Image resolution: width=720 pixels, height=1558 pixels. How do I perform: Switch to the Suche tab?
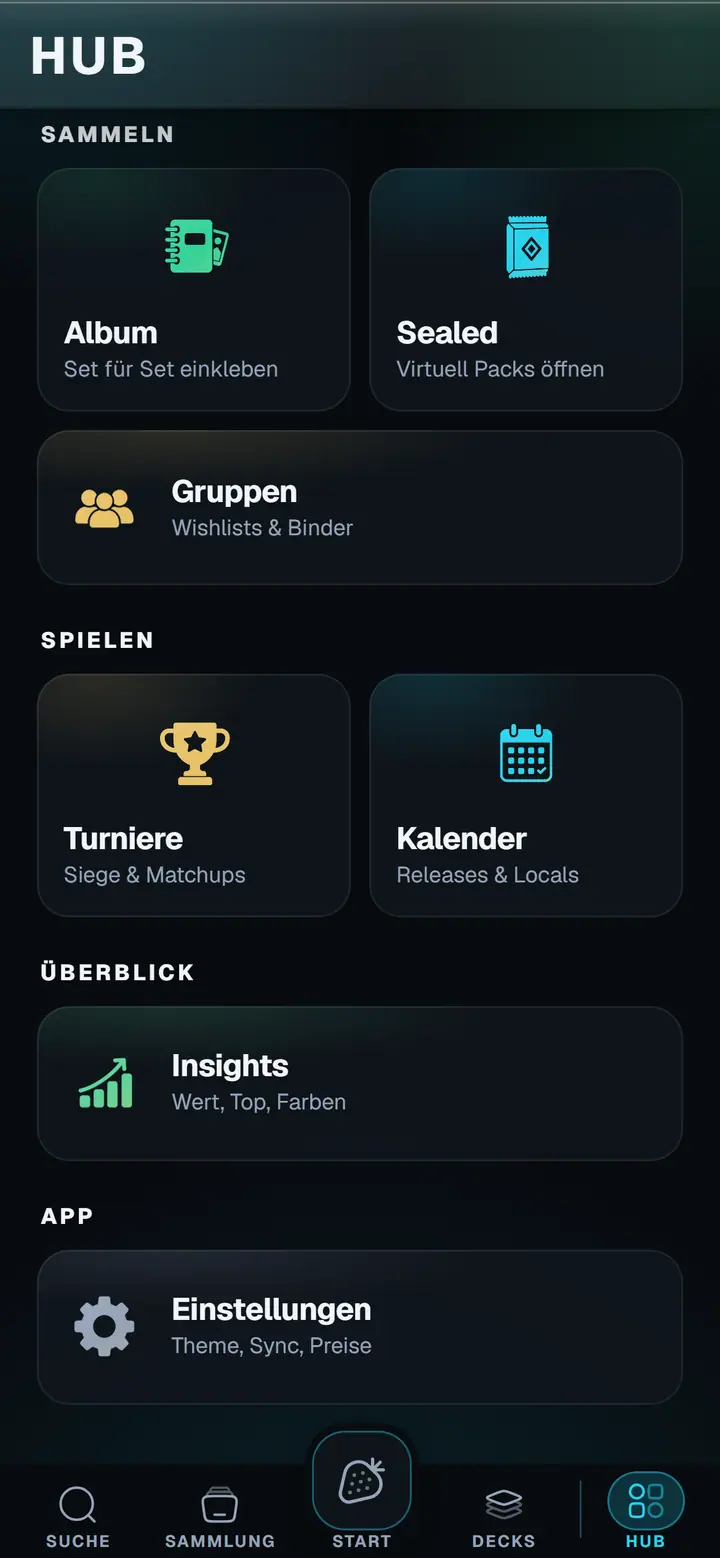pos(78,1516)
